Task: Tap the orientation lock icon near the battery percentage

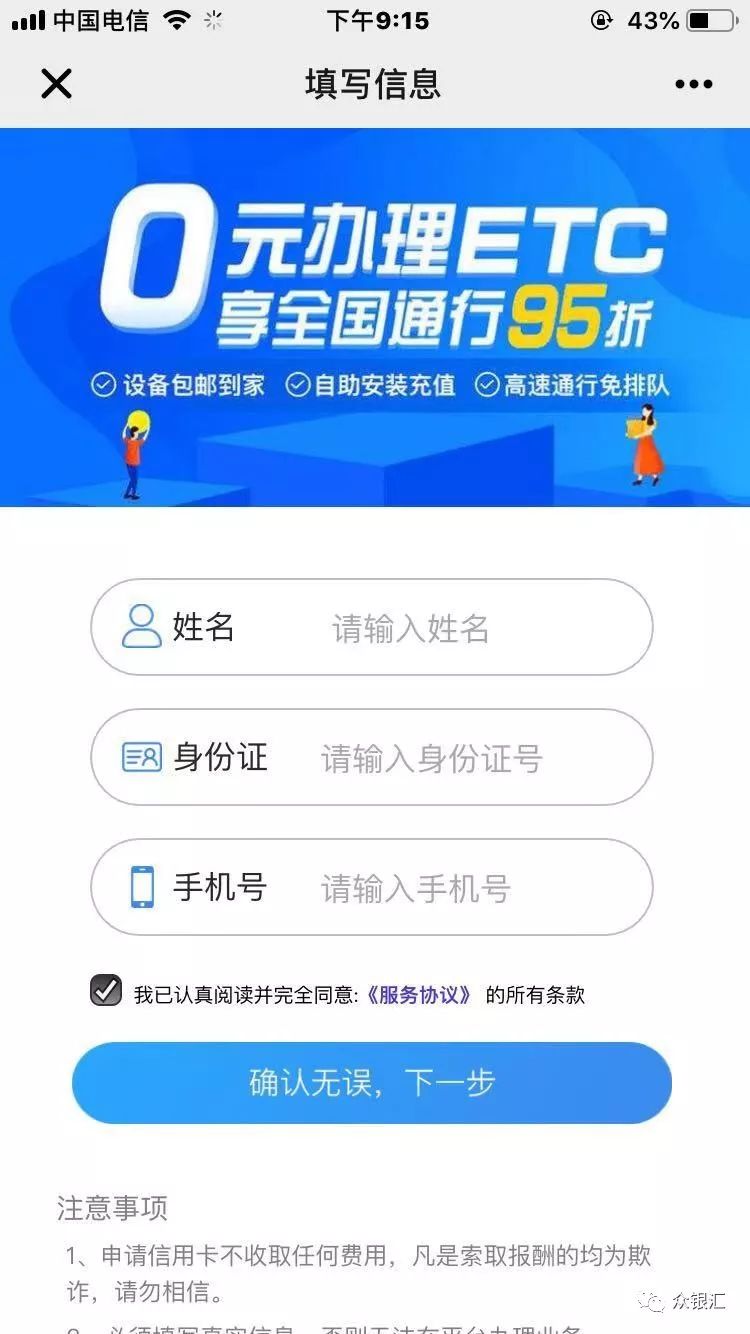Action: [x=601, y=18]
